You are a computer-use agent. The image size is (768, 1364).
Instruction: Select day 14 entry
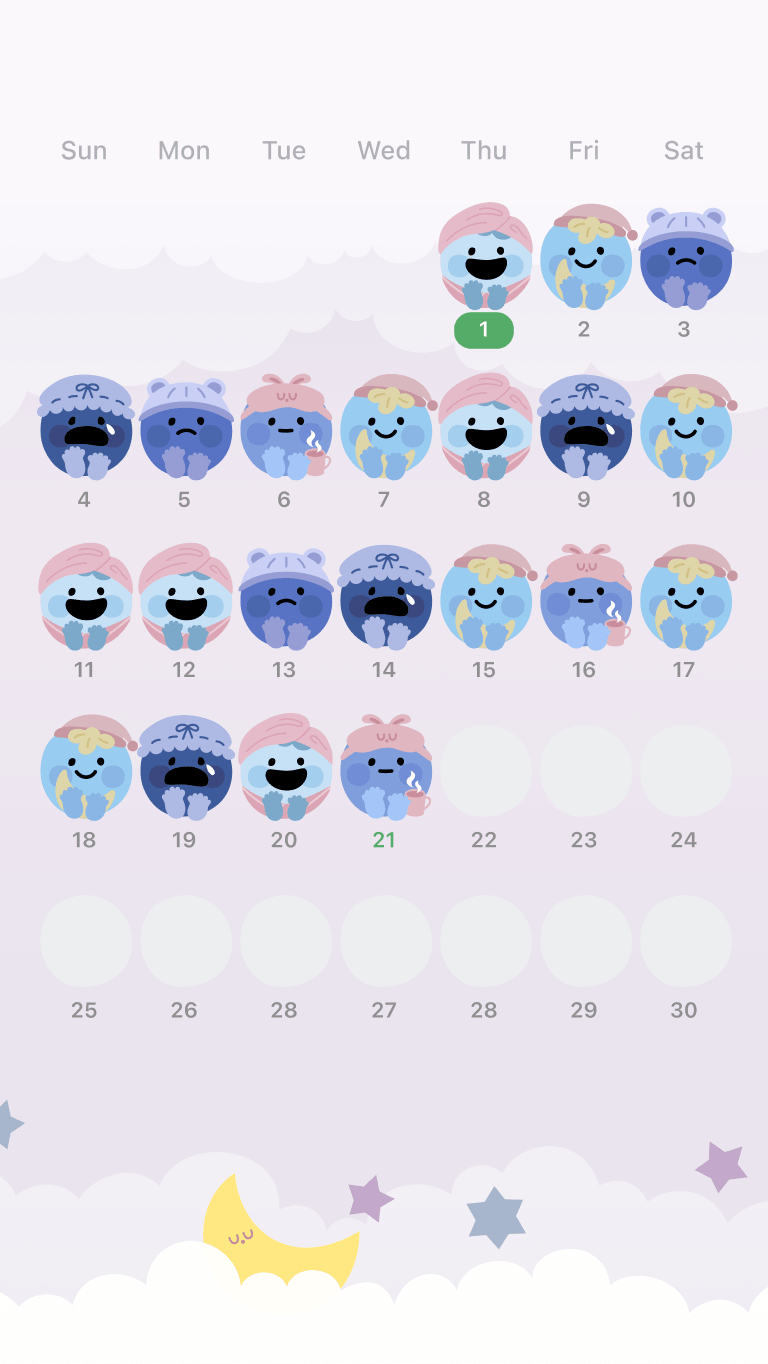point(385,600)
